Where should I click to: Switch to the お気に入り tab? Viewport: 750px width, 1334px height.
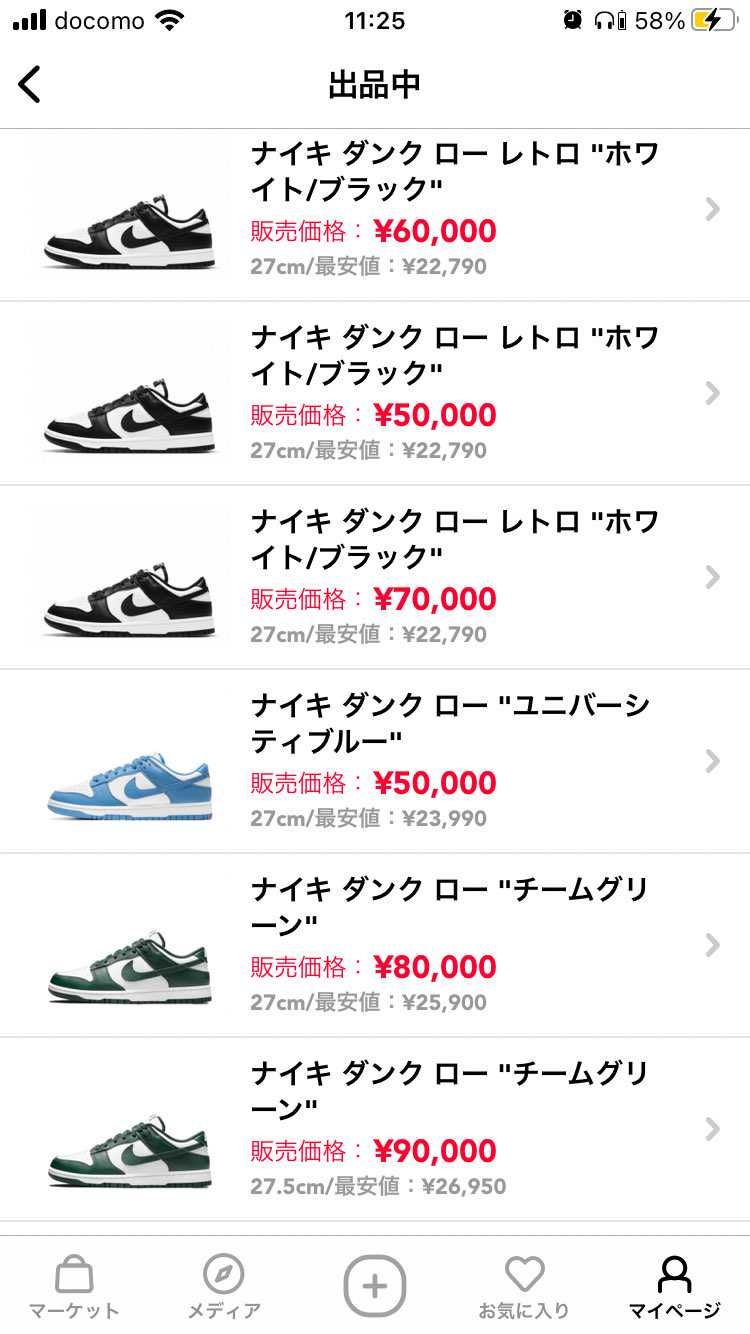(524, 1287)
